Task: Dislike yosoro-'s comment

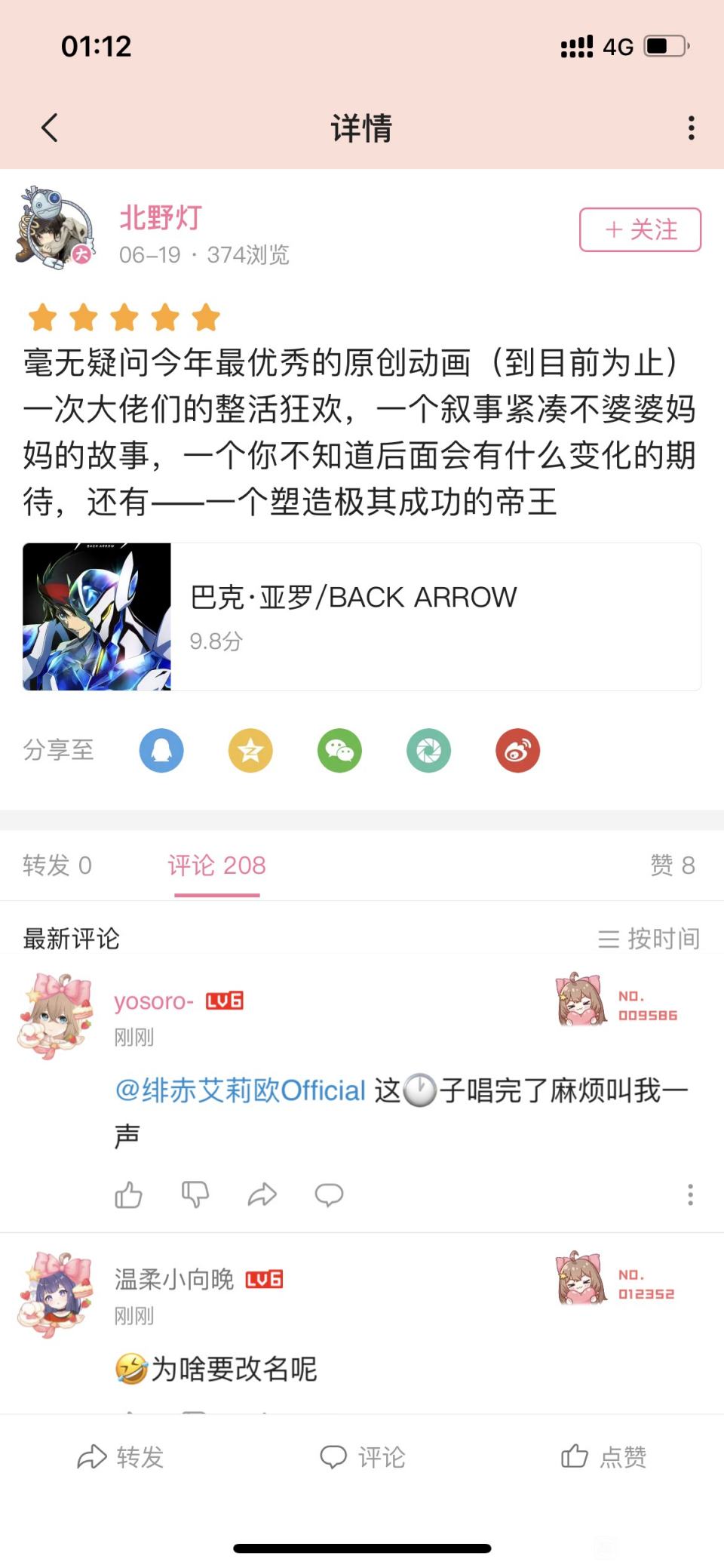Action: pos(195,1194)
